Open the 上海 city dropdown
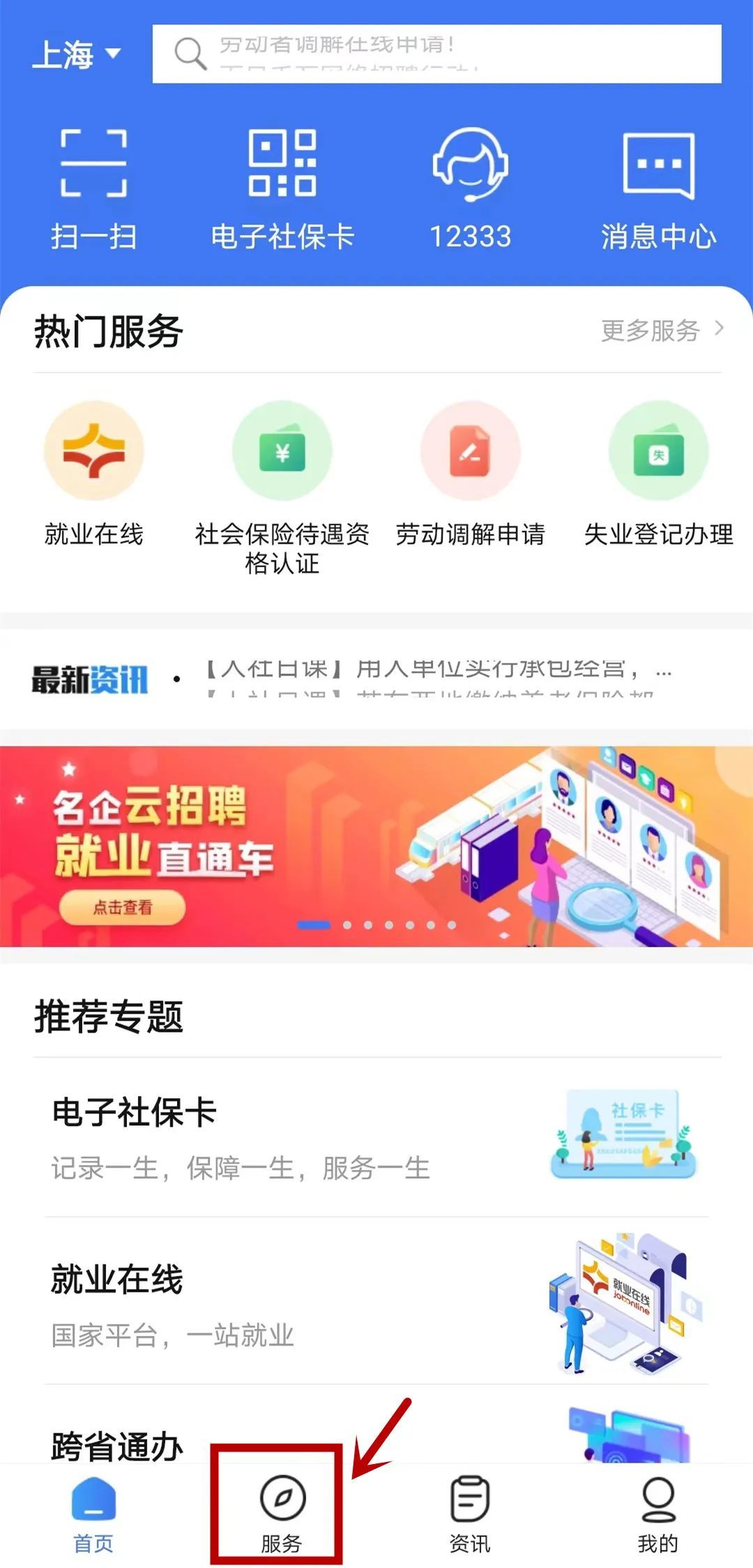 click(77, 54)
